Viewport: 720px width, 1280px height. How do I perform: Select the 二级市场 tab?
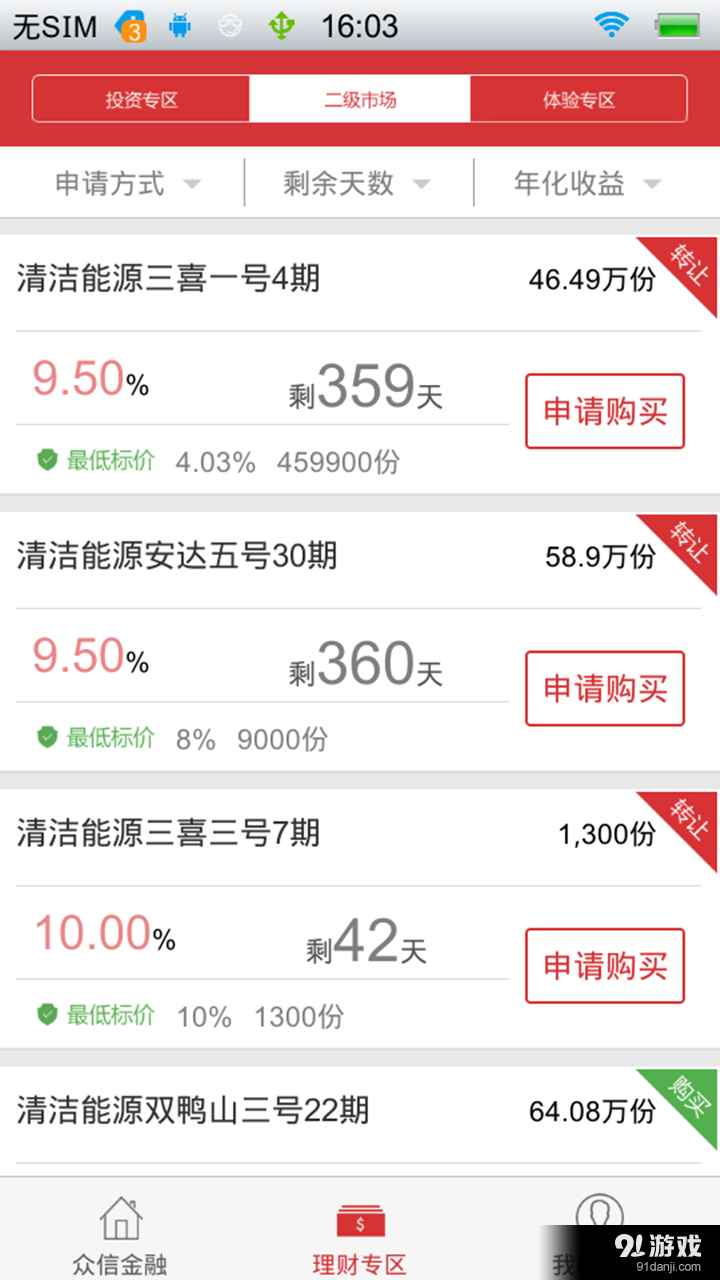(360, 99)
